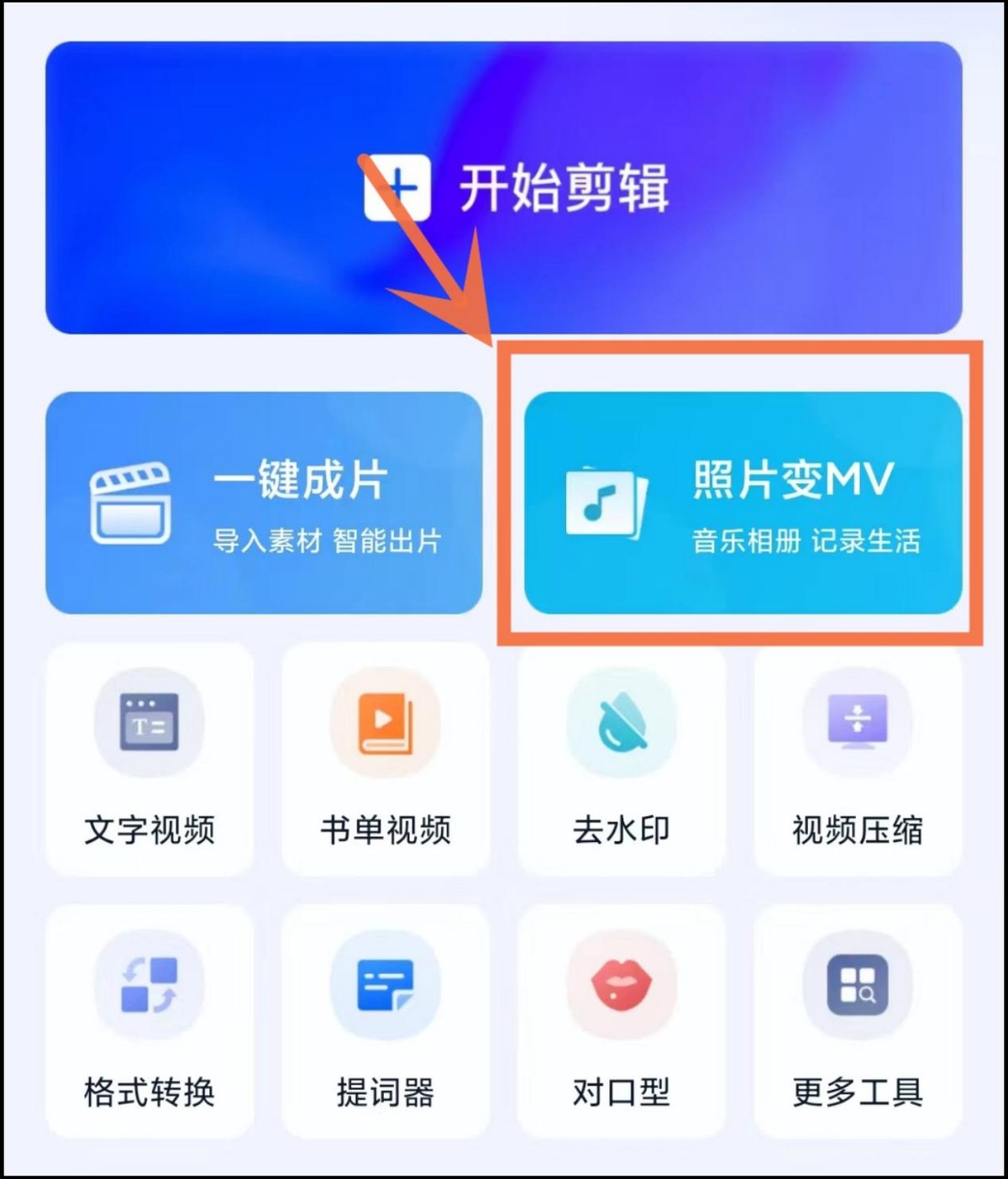Image resolution: width=1008 pixels, height=1179 pixels.
Task: Open the 文字视频 tool
Action: coord(150,760)
